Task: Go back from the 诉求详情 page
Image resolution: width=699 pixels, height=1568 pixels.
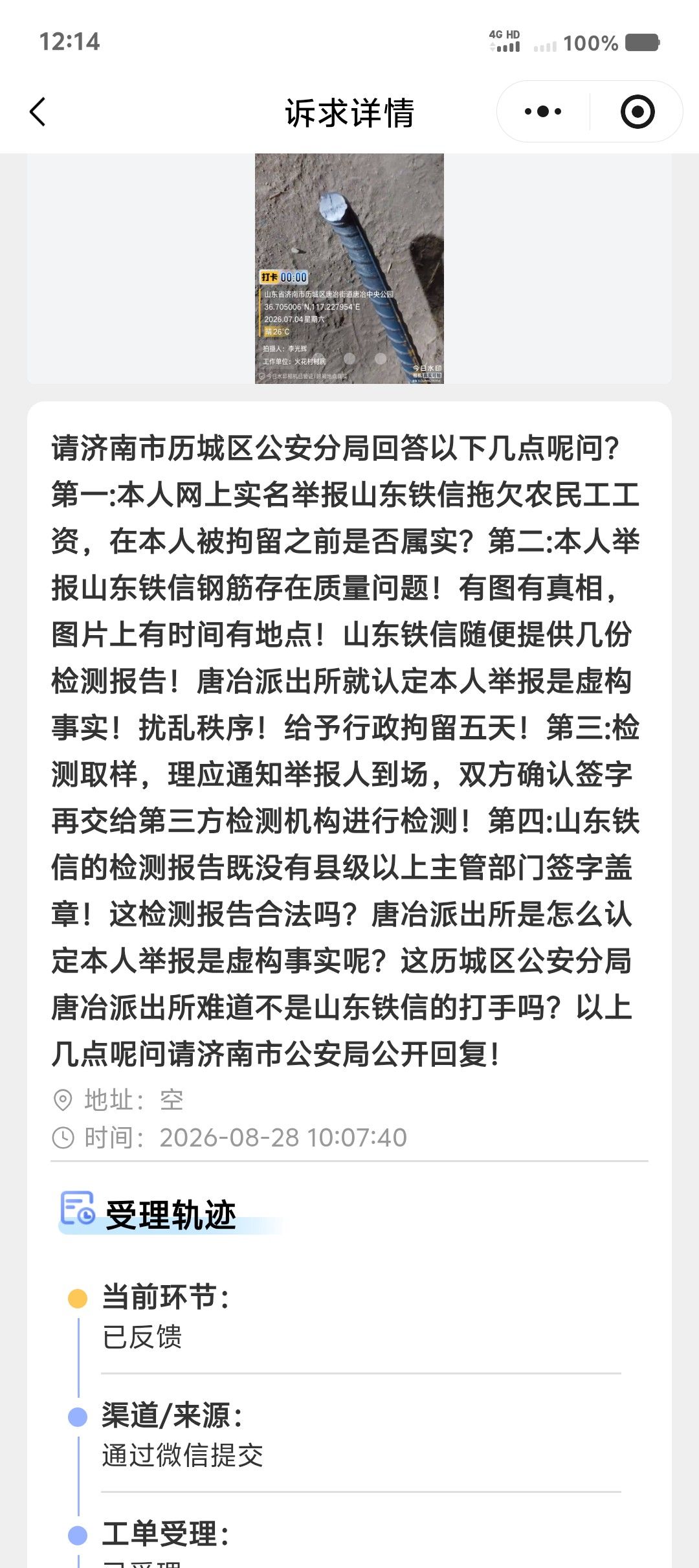Action: [38, 112]
